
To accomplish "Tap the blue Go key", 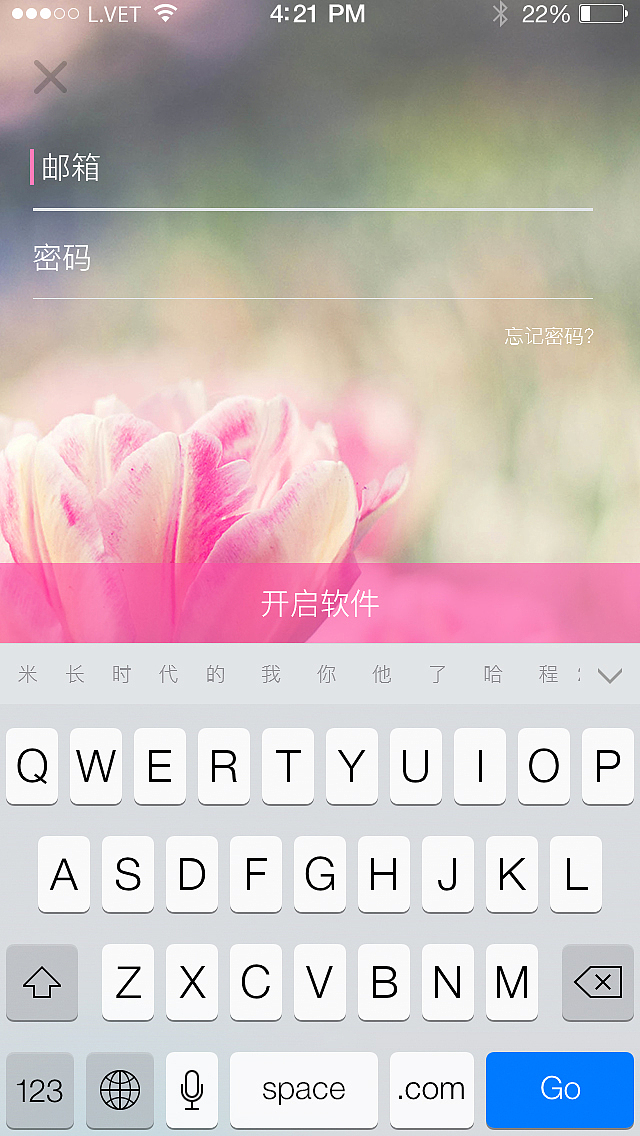I will point(560,1090).
